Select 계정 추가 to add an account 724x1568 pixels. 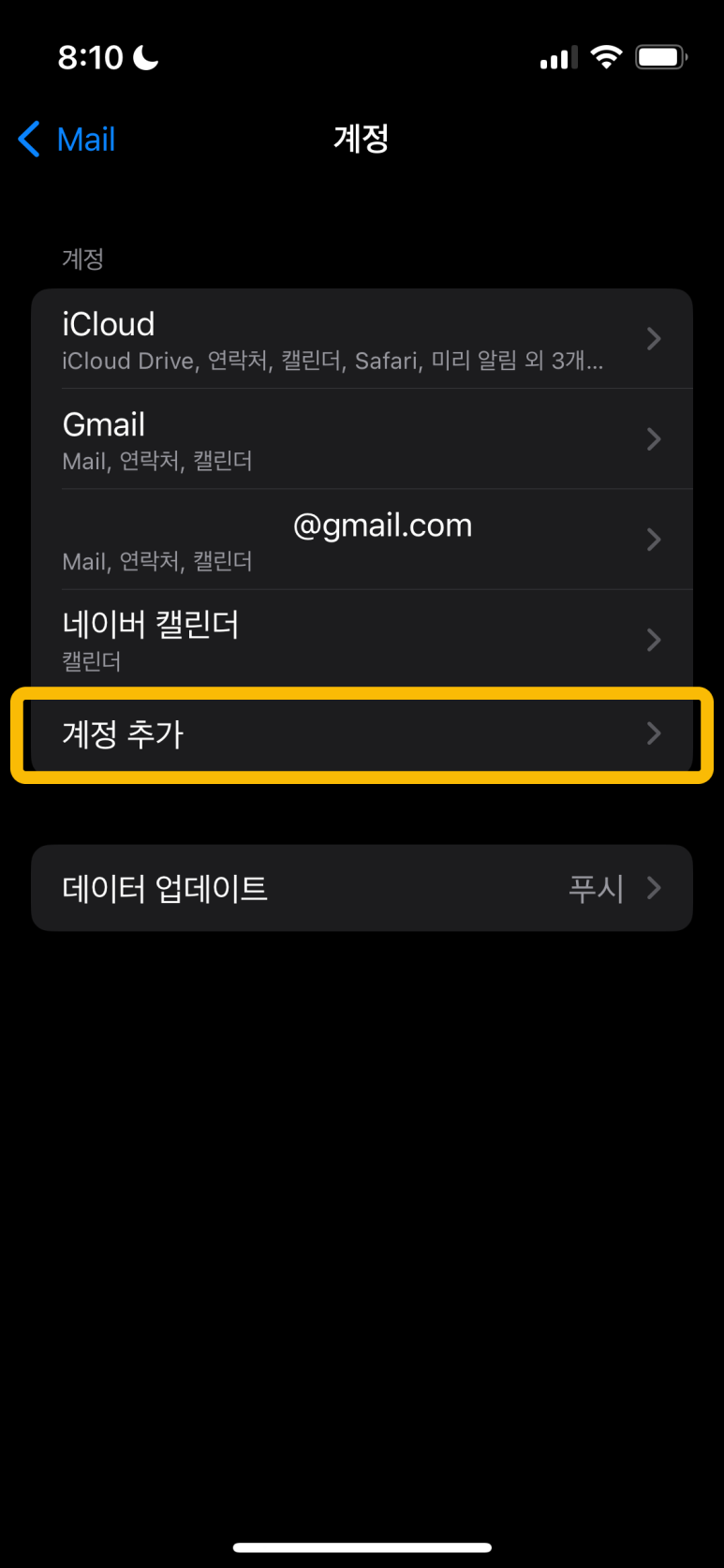pyautogui.click(x=362, y=734)
